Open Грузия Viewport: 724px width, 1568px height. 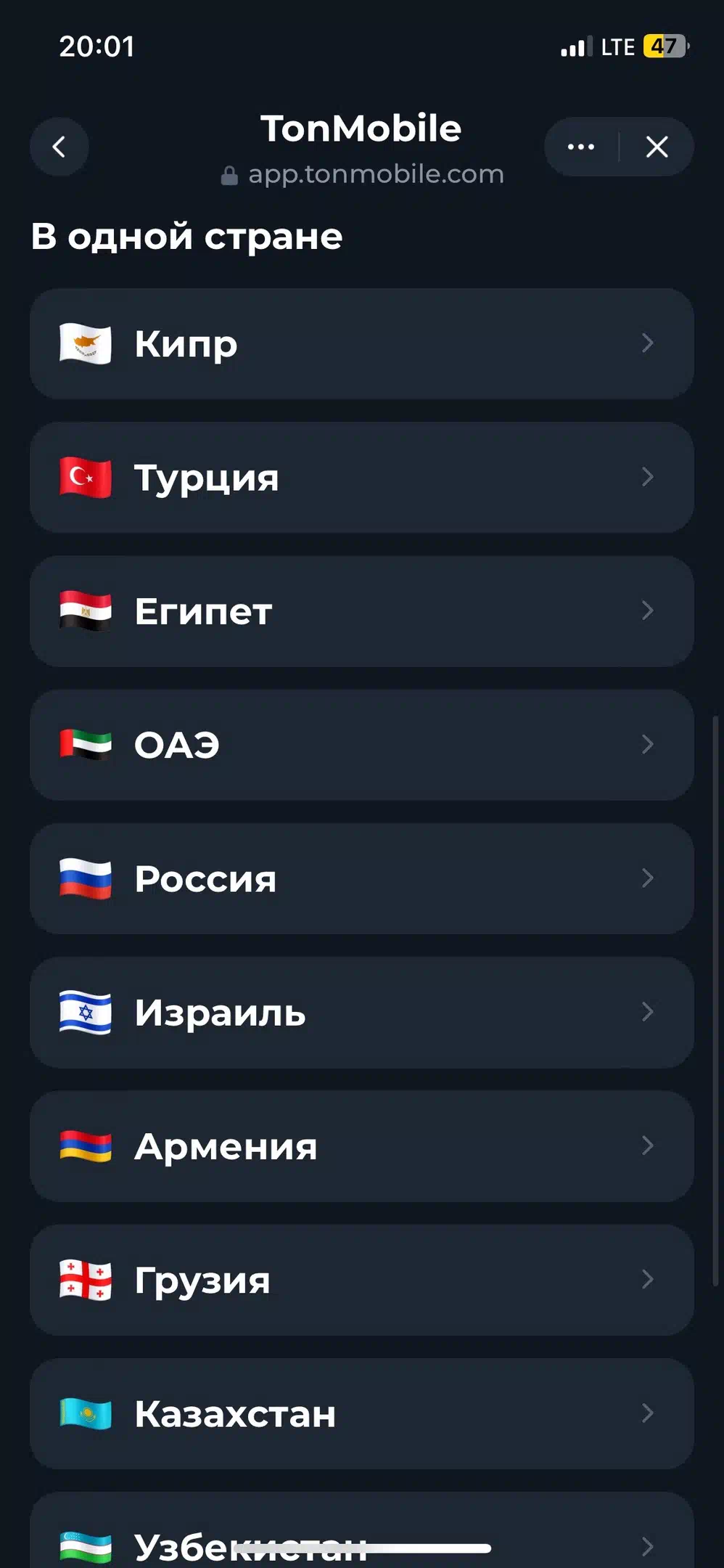click(x=362, y=1280)
